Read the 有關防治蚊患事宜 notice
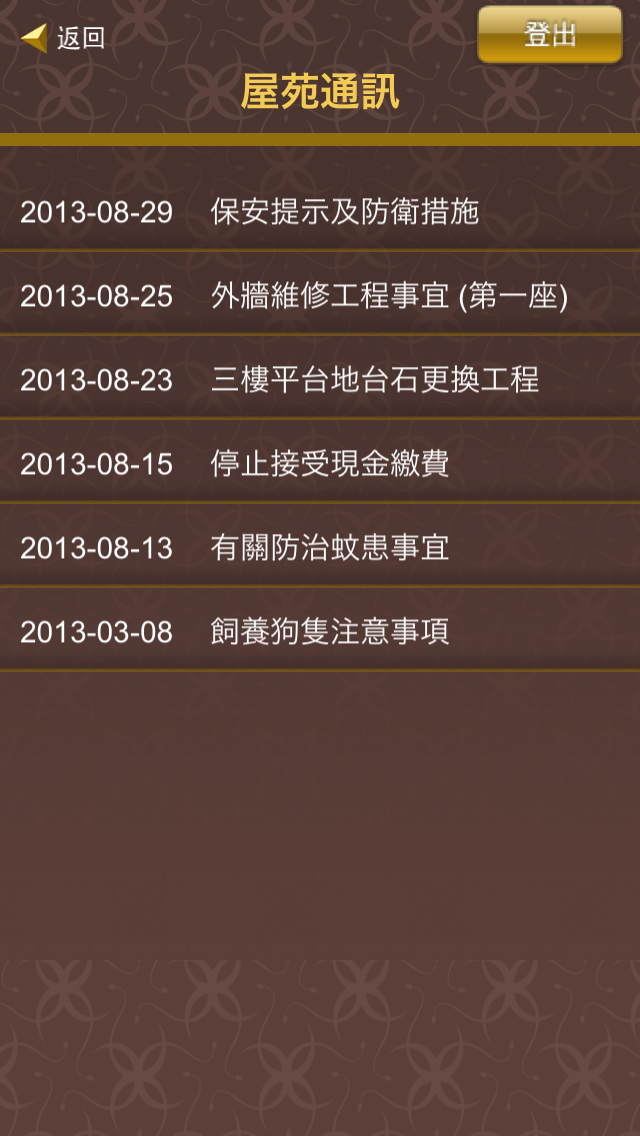 click(320, 548)
